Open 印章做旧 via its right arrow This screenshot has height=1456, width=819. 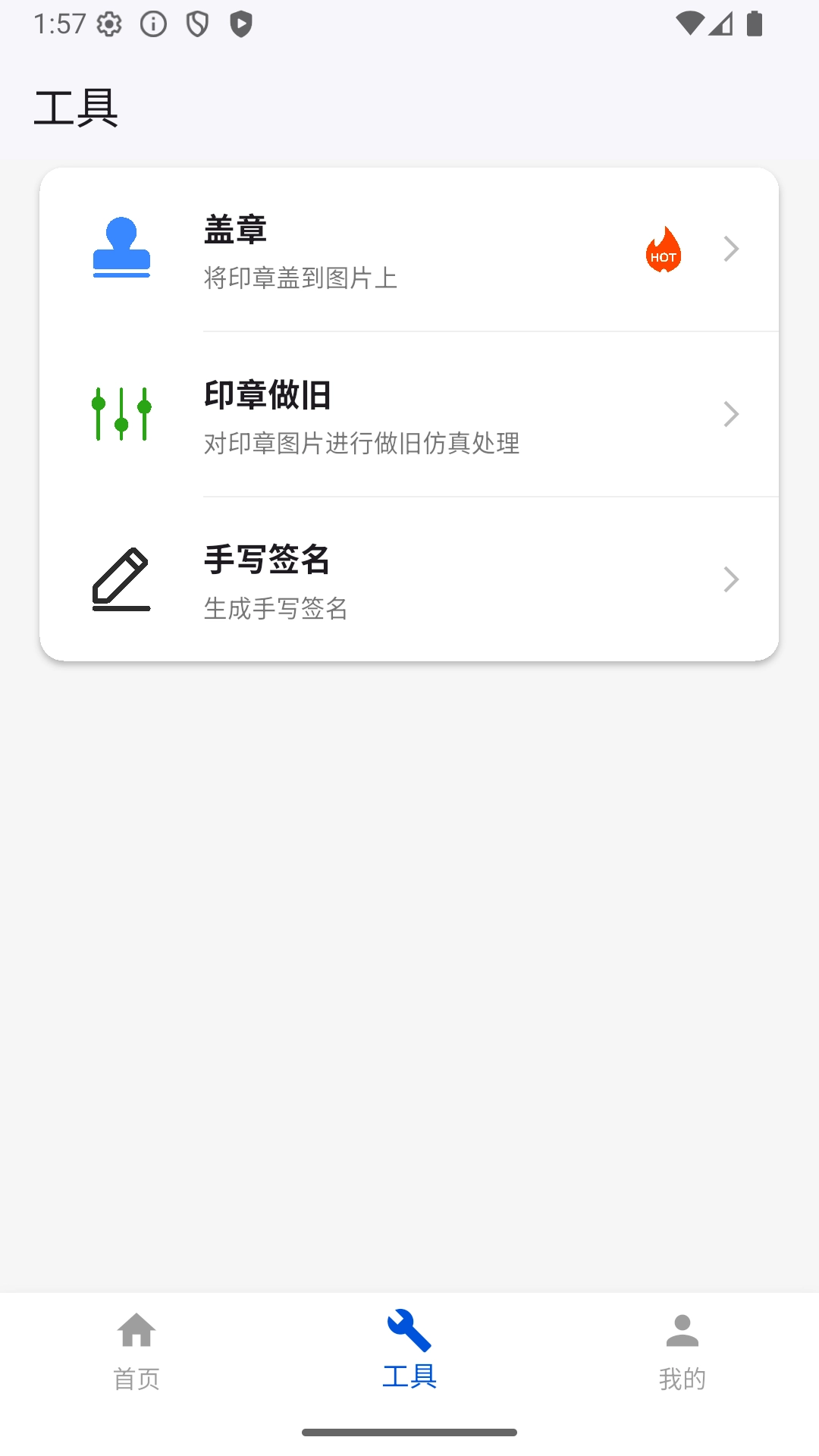click(730, 414)
